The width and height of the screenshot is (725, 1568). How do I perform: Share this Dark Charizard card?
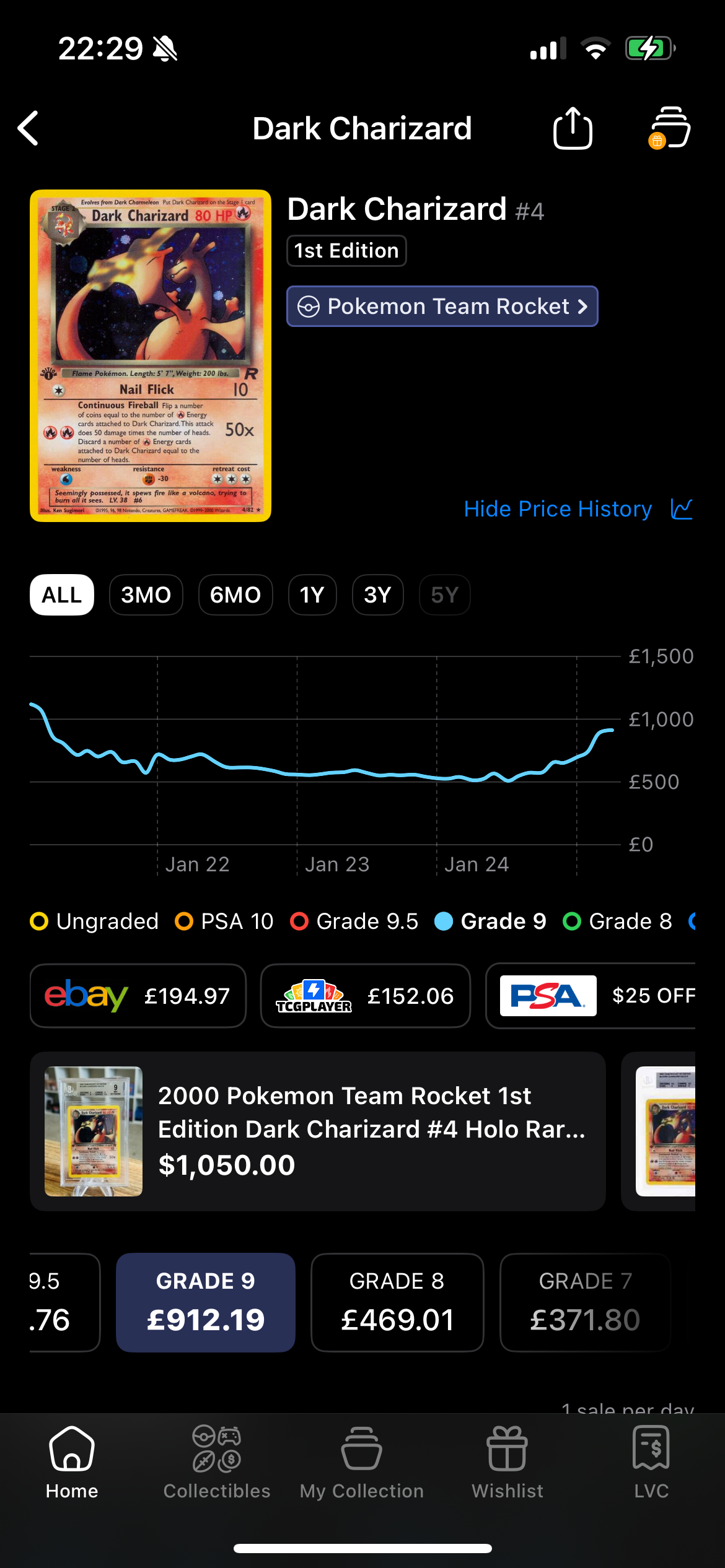pyautogui.click(x=573, y=128)
